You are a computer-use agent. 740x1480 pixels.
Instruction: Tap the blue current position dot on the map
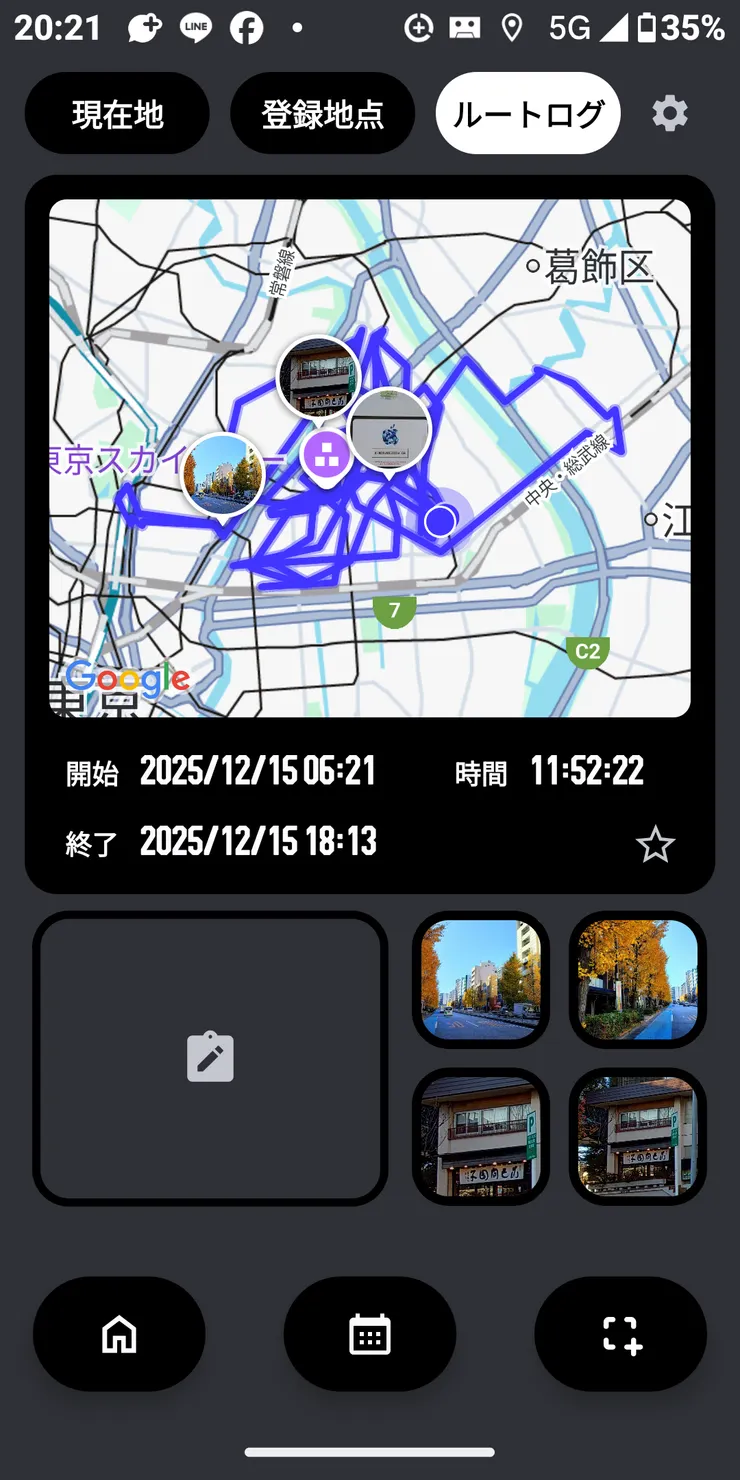(x=440, y=520)
